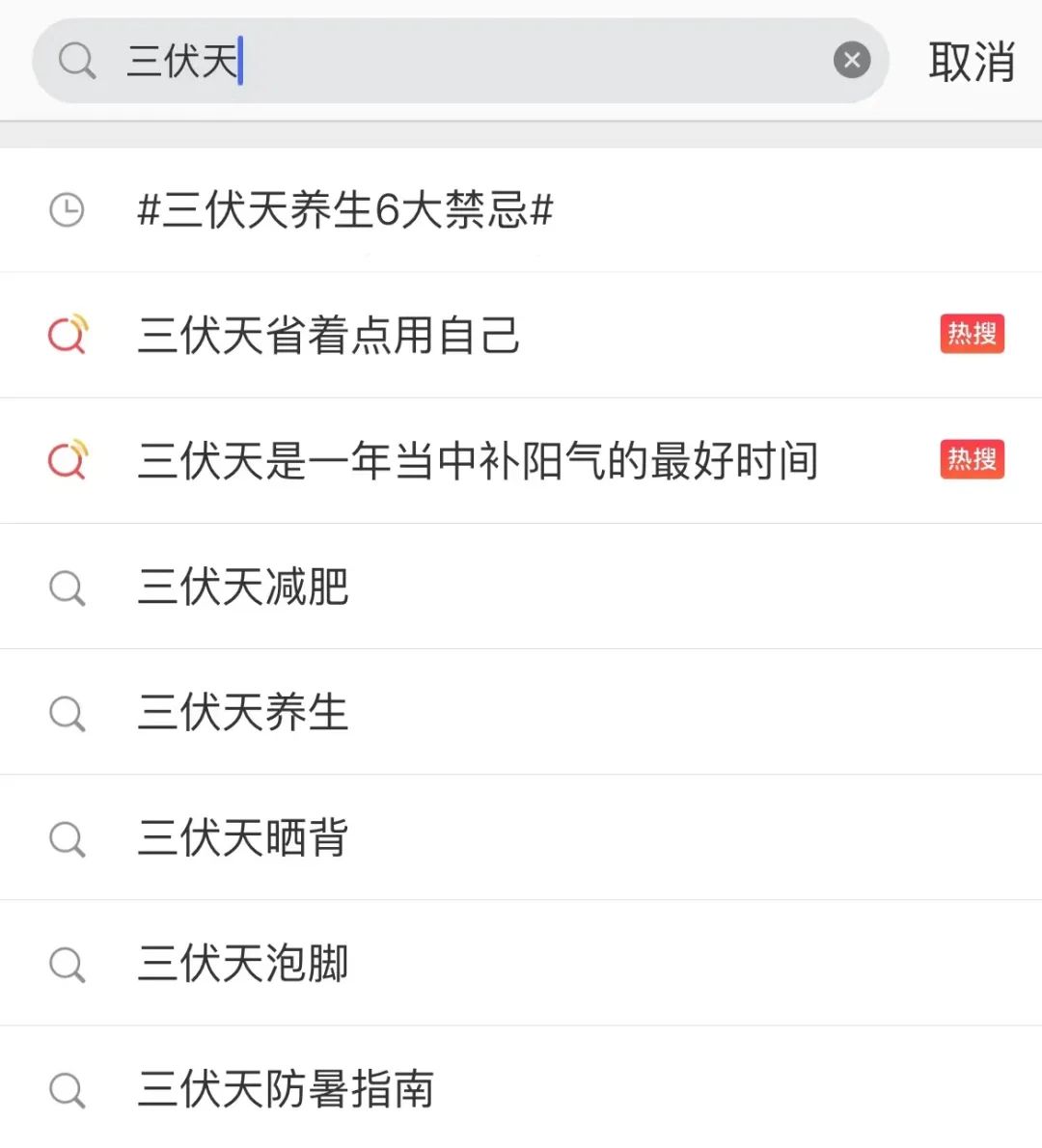Open suggestion 三伏天是一年当中补阳气的最好时间
This screenshot has height=1148, width=1042.
pyautogui.click(x=478, y=461)
